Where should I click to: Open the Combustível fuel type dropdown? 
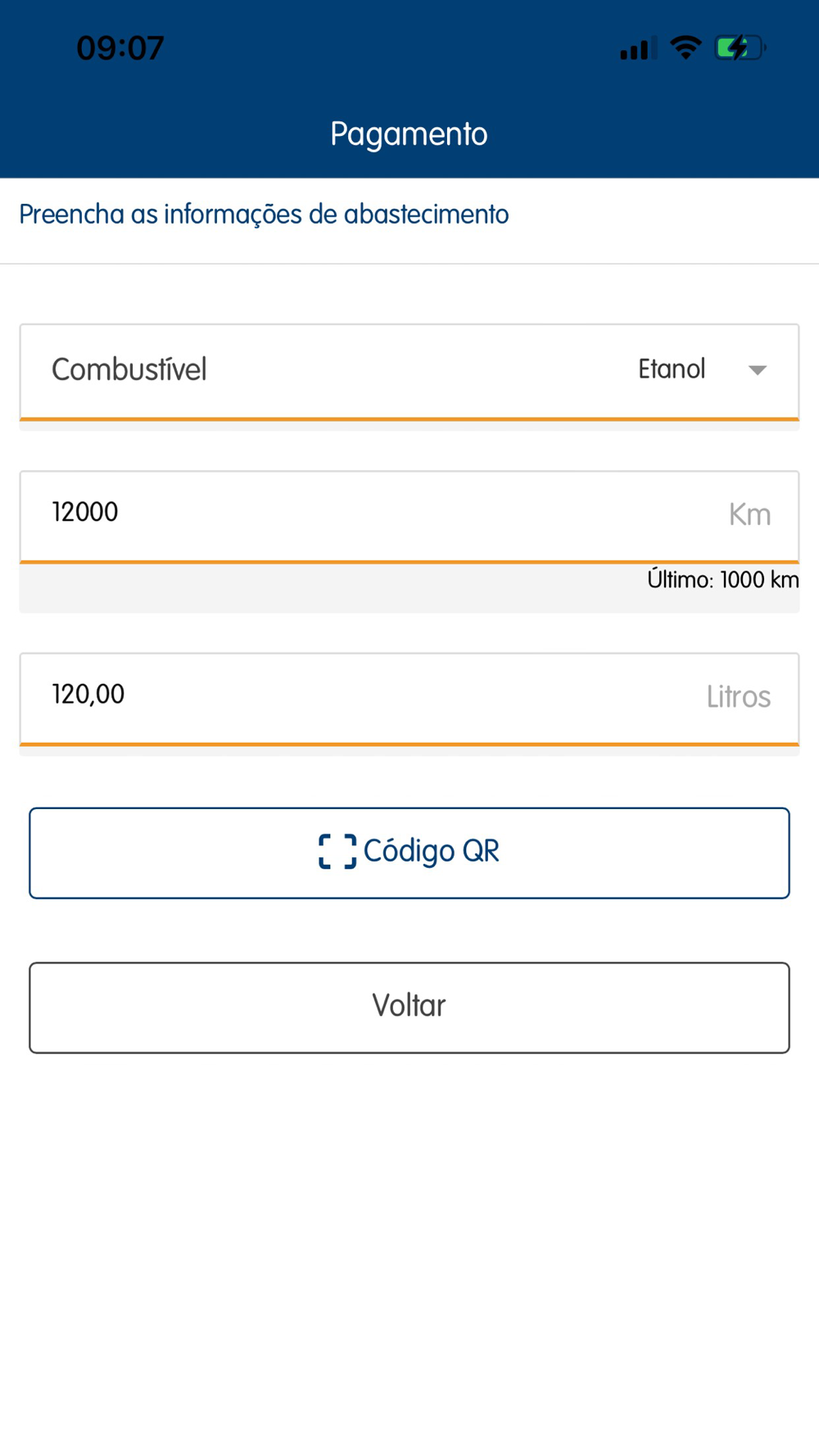tap(409, 372)
